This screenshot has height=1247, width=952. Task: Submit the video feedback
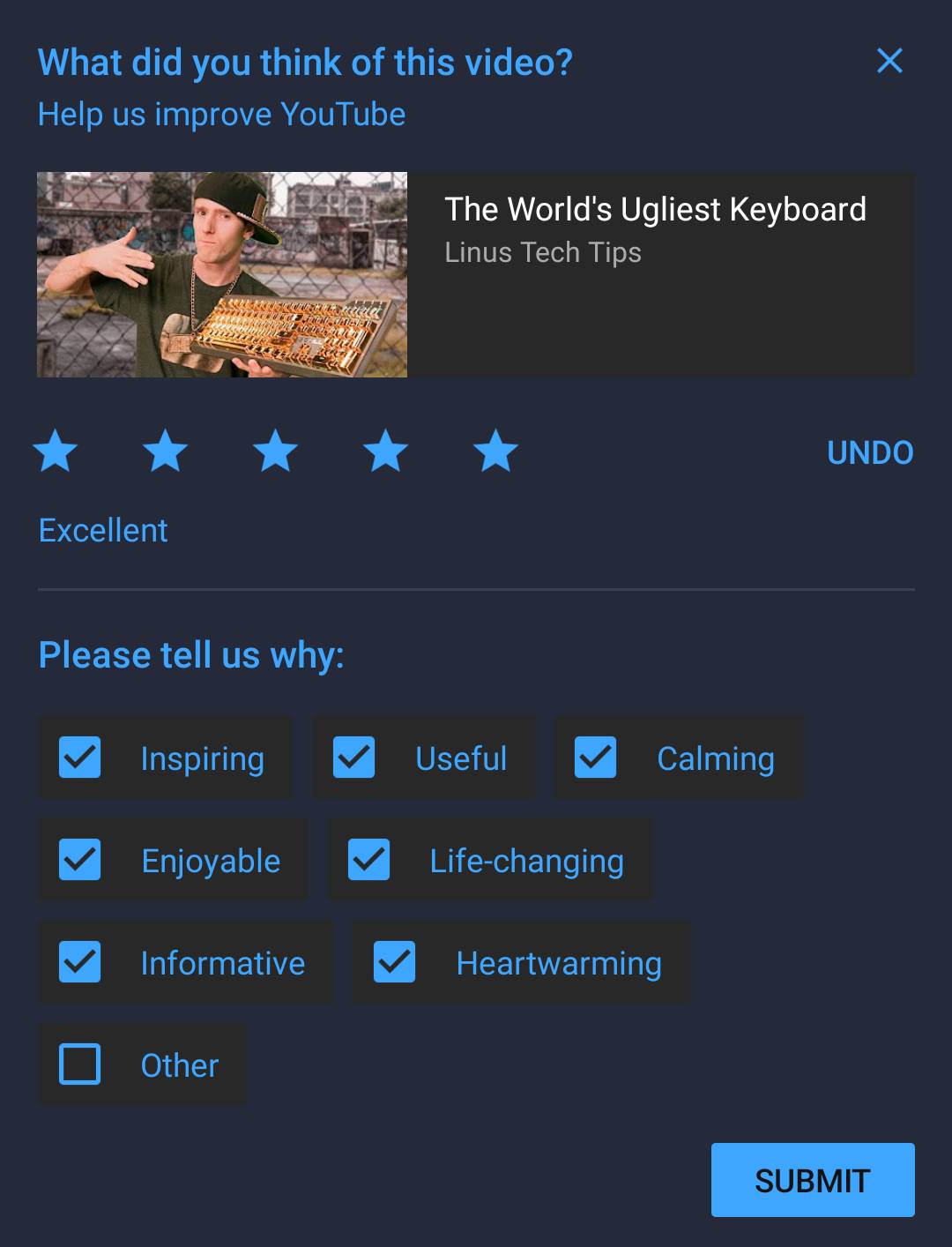[x=812, y=1180]
